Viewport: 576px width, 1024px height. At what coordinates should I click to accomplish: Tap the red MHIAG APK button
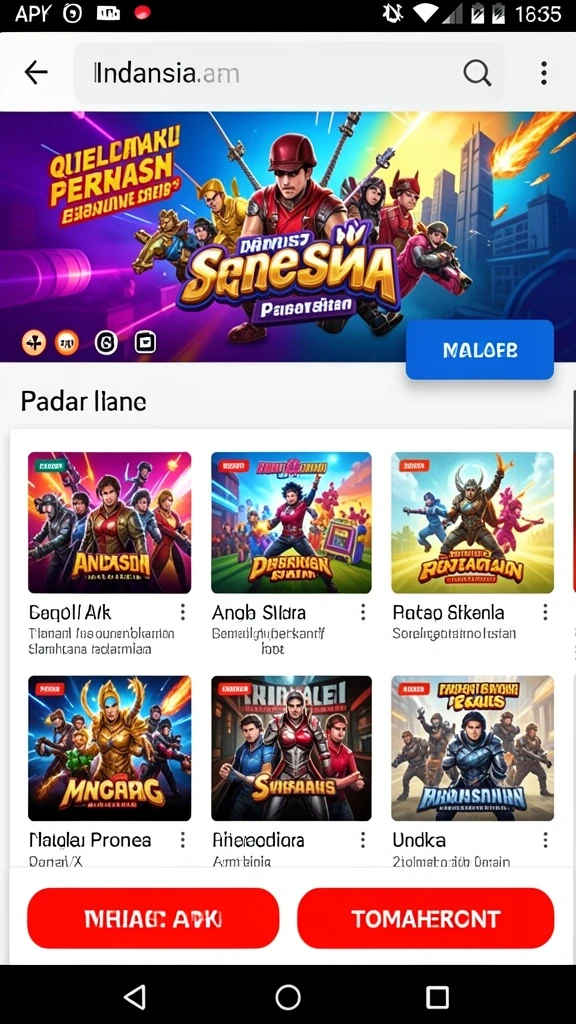[x=153, y=918]
